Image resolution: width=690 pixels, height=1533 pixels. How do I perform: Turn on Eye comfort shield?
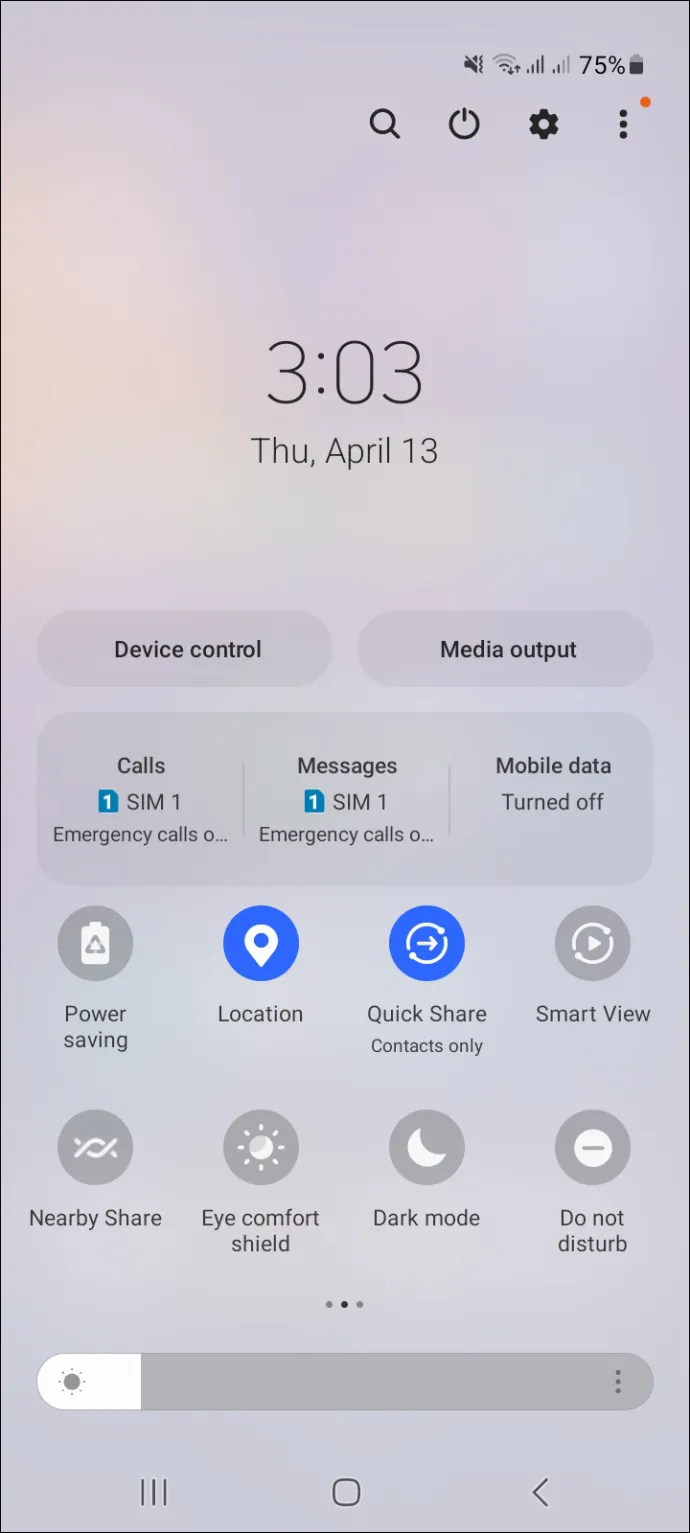coord(260,1148)
